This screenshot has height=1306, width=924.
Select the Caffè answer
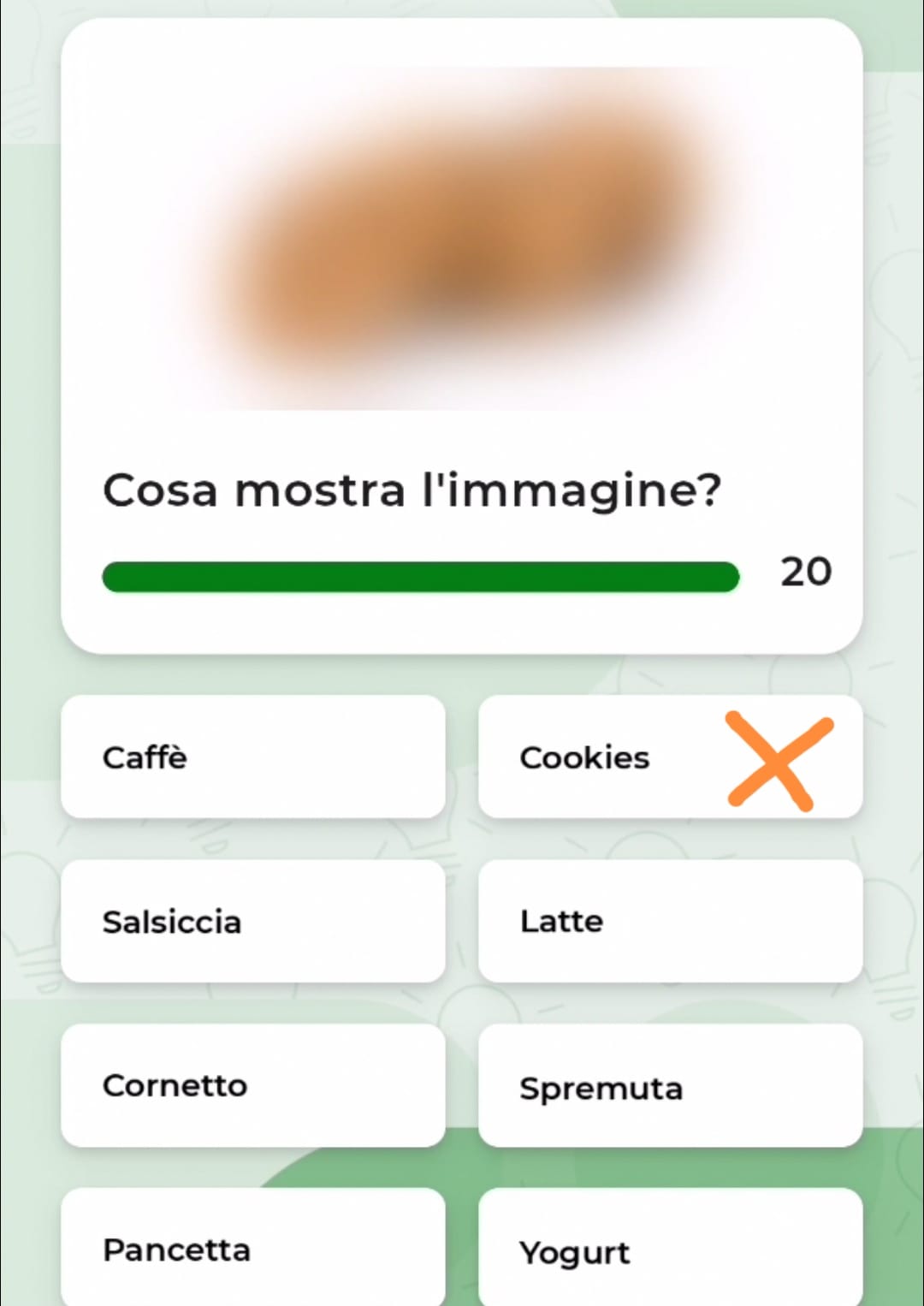click(252, 757)
